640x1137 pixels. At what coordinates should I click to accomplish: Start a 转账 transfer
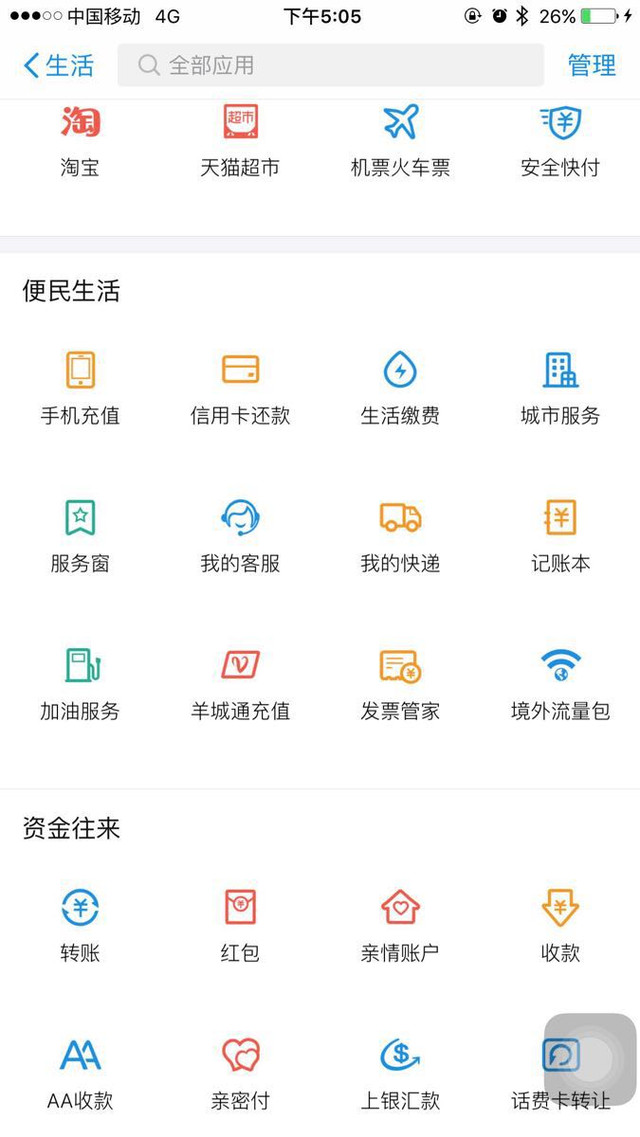(x=80, y=926)
